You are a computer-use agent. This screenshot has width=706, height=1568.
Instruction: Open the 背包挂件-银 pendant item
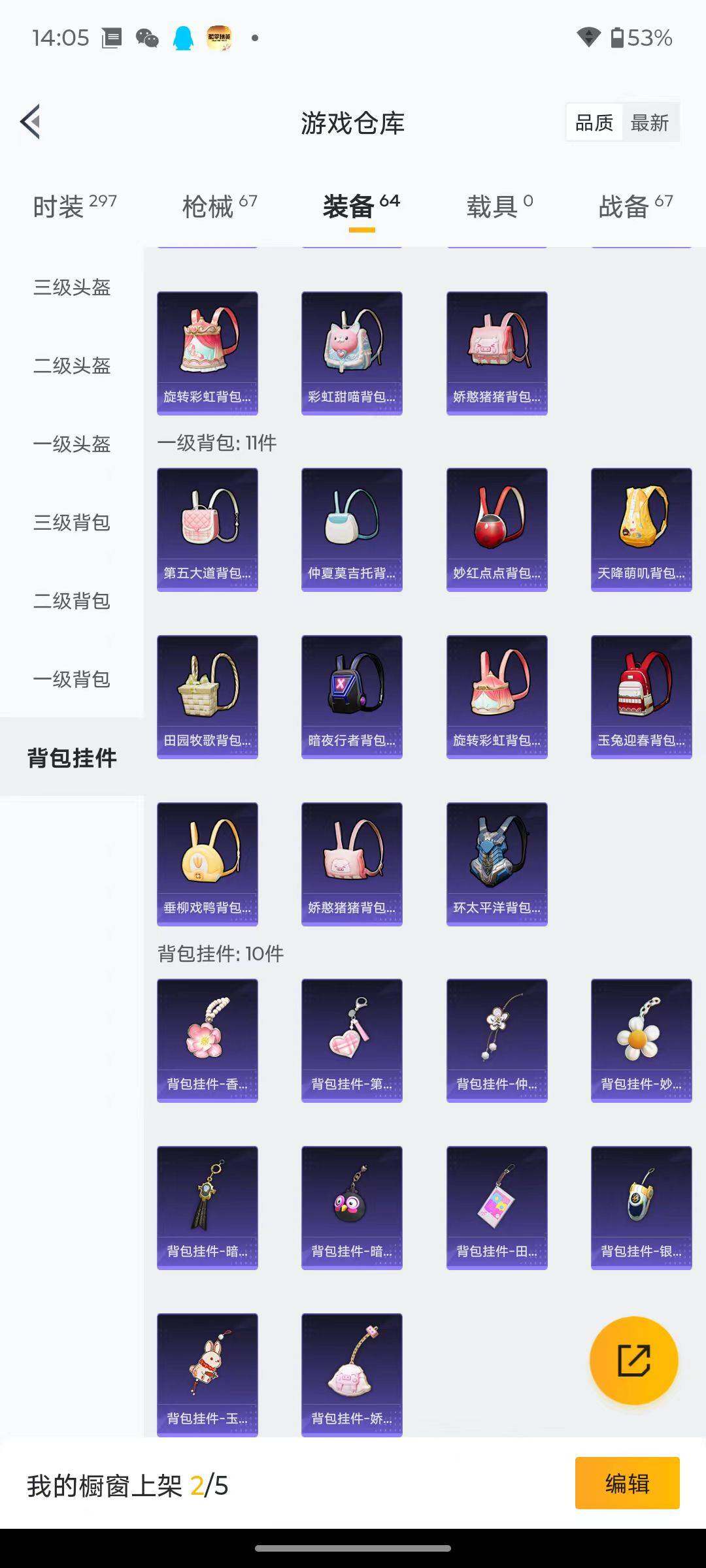641,1207
